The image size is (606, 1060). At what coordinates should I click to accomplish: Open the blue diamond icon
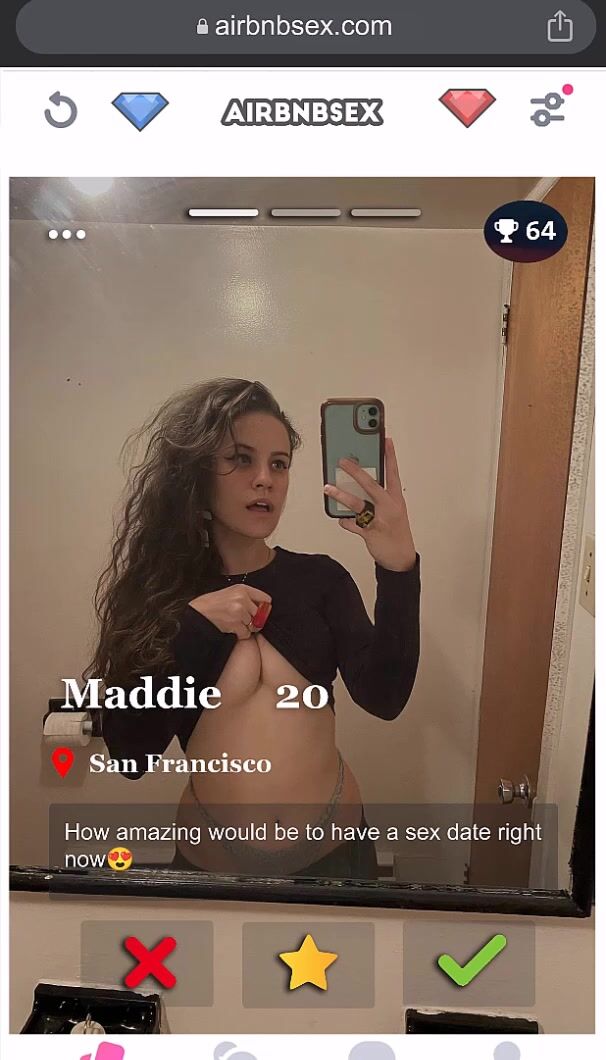(x=140, y=110)
